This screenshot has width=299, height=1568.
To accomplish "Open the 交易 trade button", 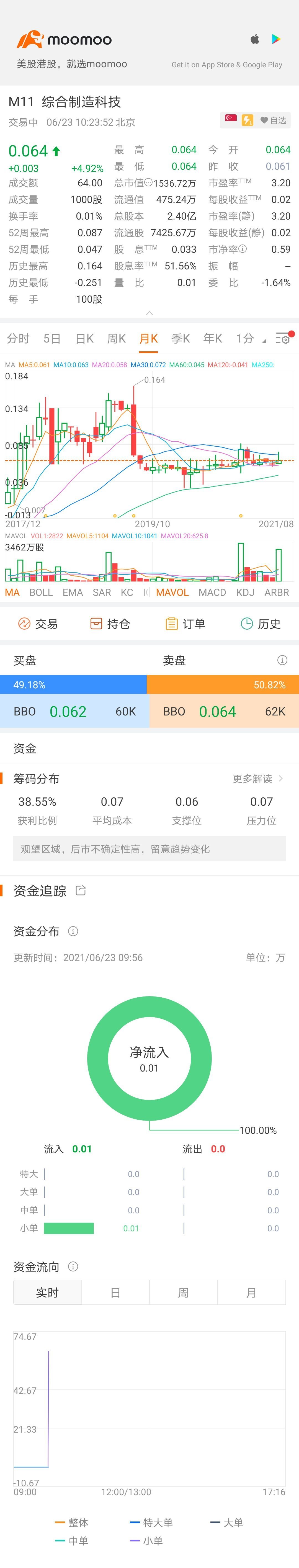I will [38, 623].
